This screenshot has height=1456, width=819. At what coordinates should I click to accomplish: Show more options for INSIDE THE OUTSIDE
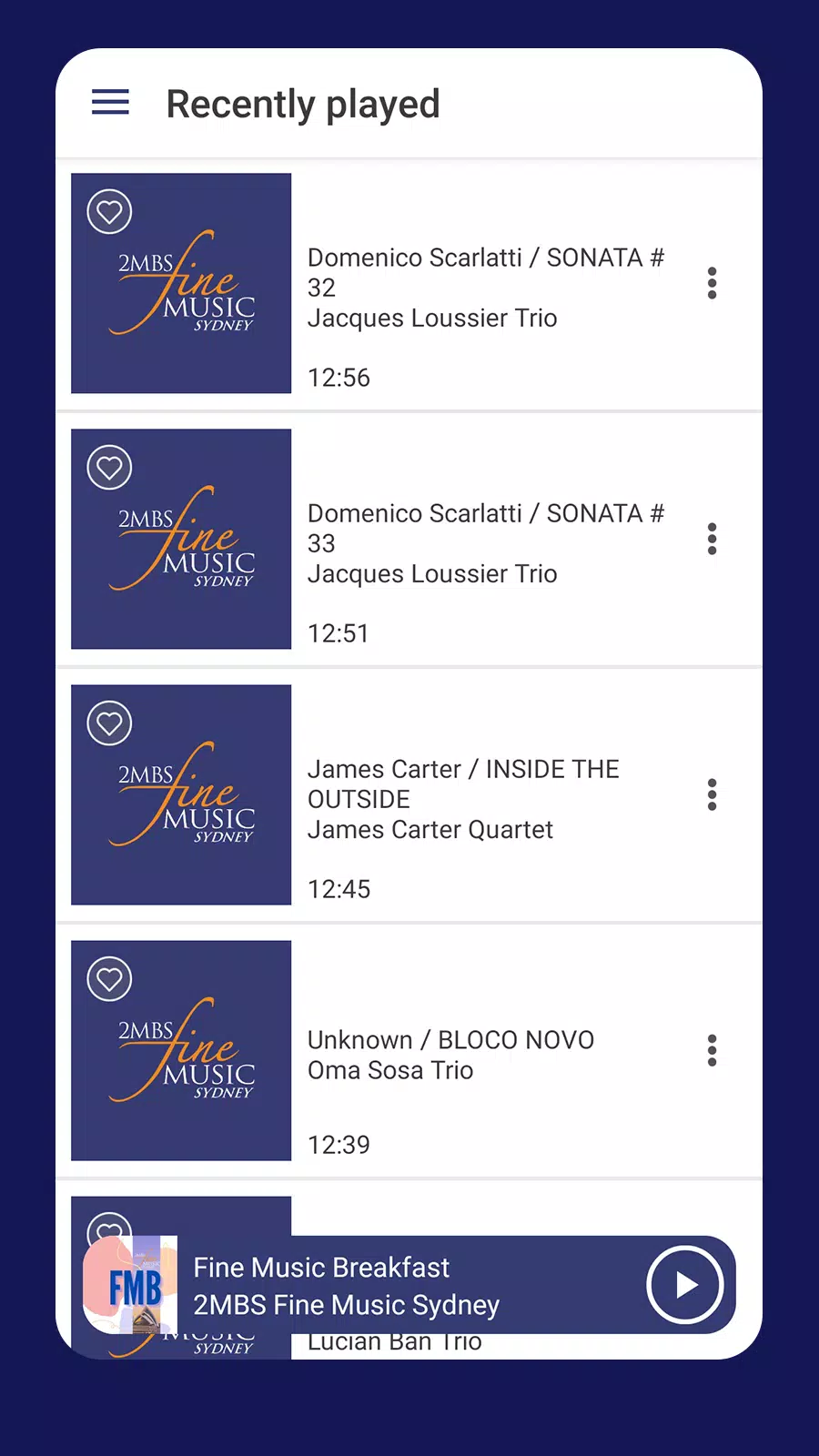pyautogui.click(x=712, y=794)
